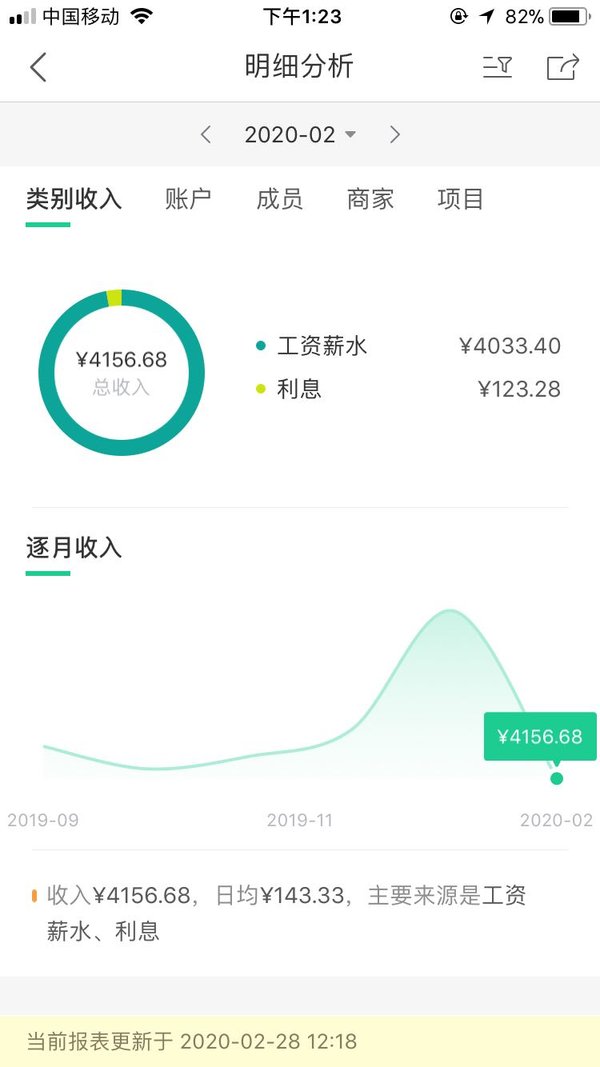
Task: Go back using the top-left arrow
Action: pyautogui.click(x=38, y=67)
